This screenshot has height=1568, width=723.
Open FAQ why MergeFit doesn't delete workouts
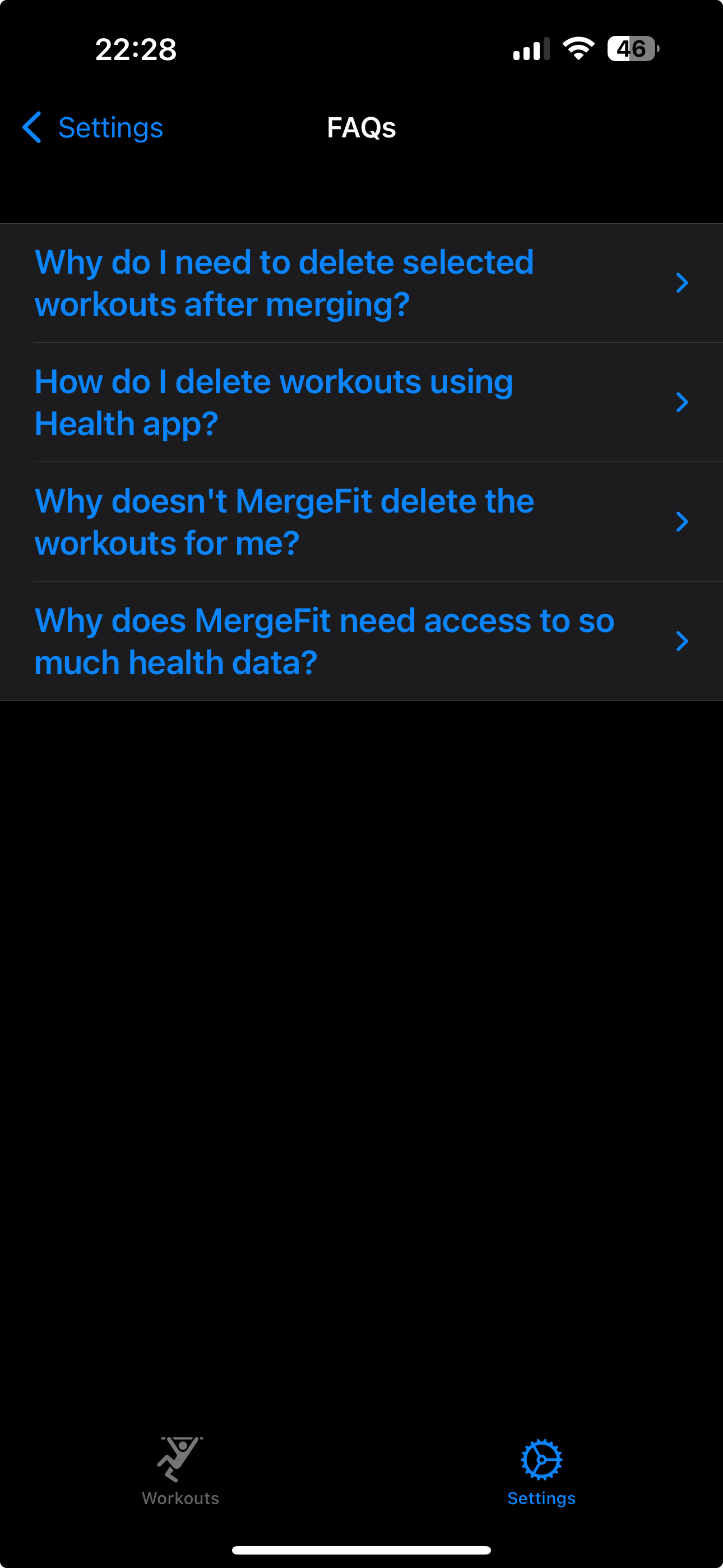pos(361,522)
